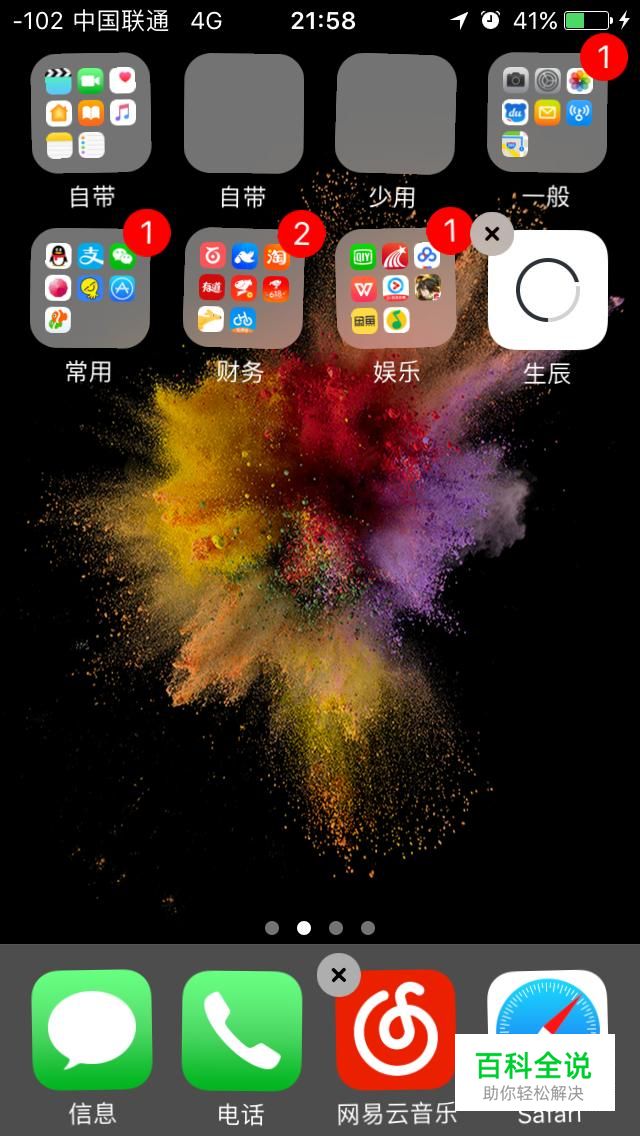Delete 网易云音乐 via its X badge
This screenshot has height=1136, width=640.
pos(338,975)
